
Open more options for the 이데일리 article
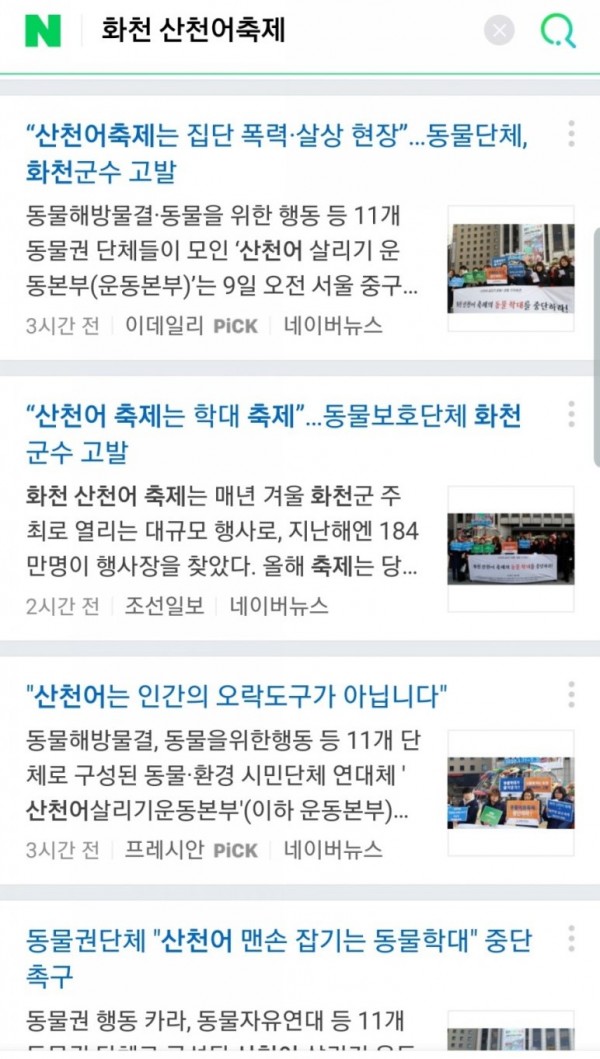571,134
